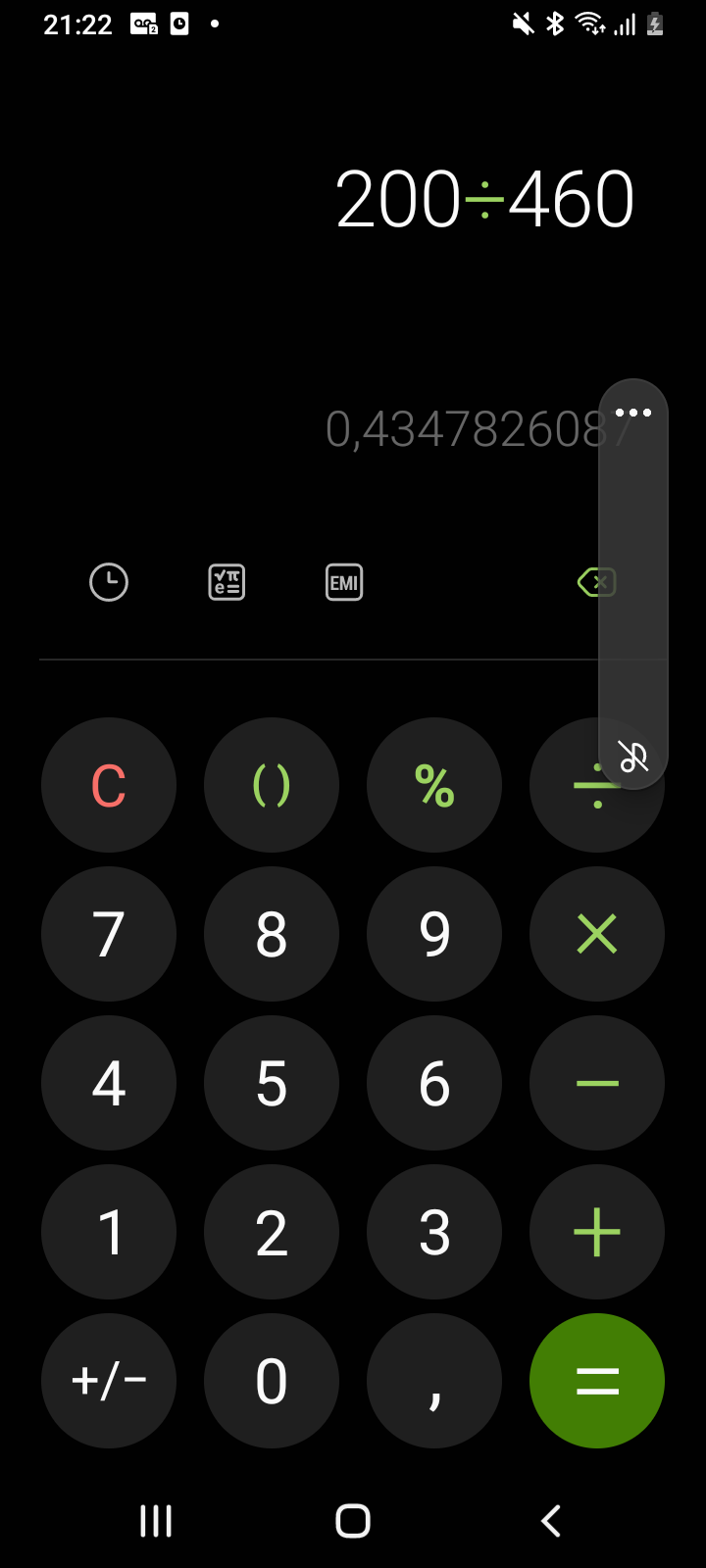Enter the digit 0
706x1568 pixels.
click(272, 1381)
